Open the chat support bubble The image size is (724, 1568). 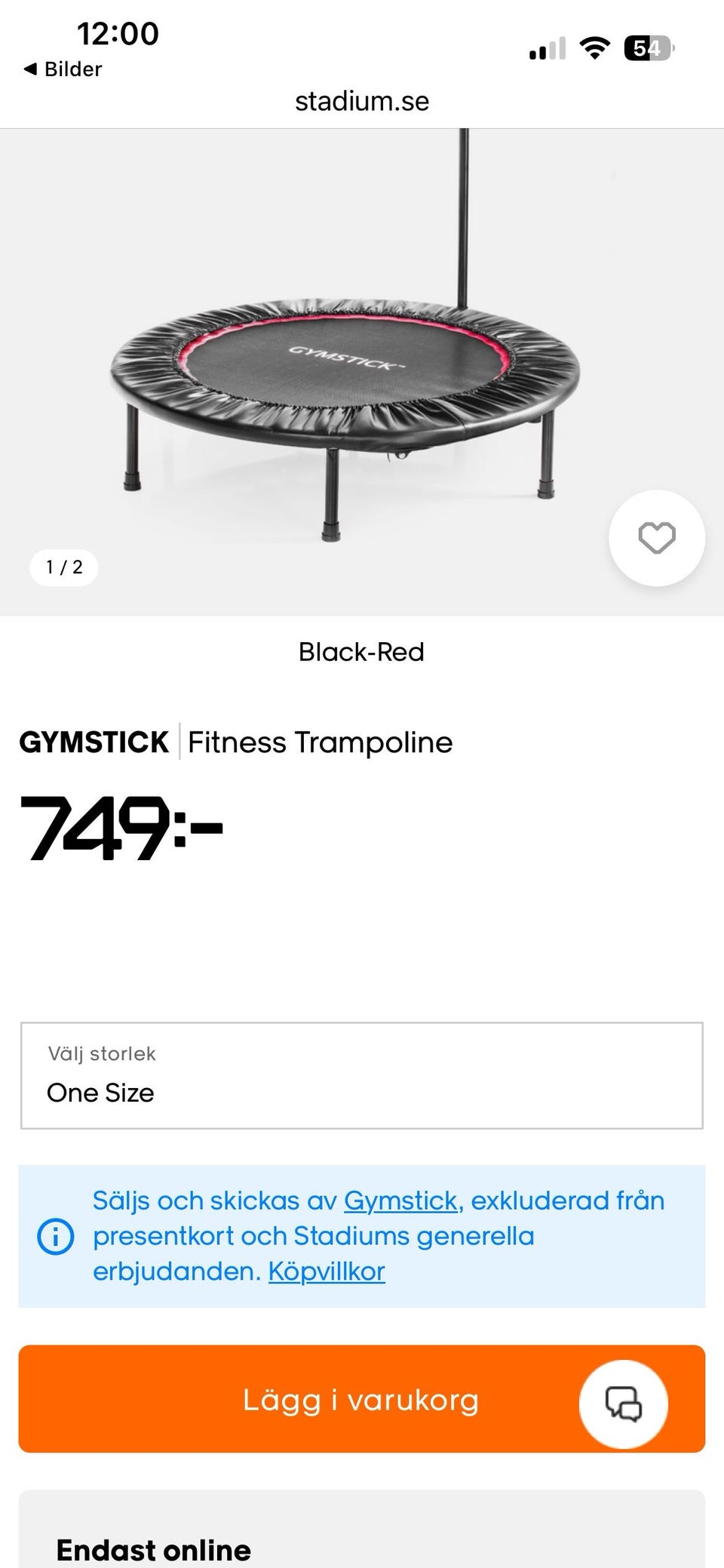pos(623,1404)
